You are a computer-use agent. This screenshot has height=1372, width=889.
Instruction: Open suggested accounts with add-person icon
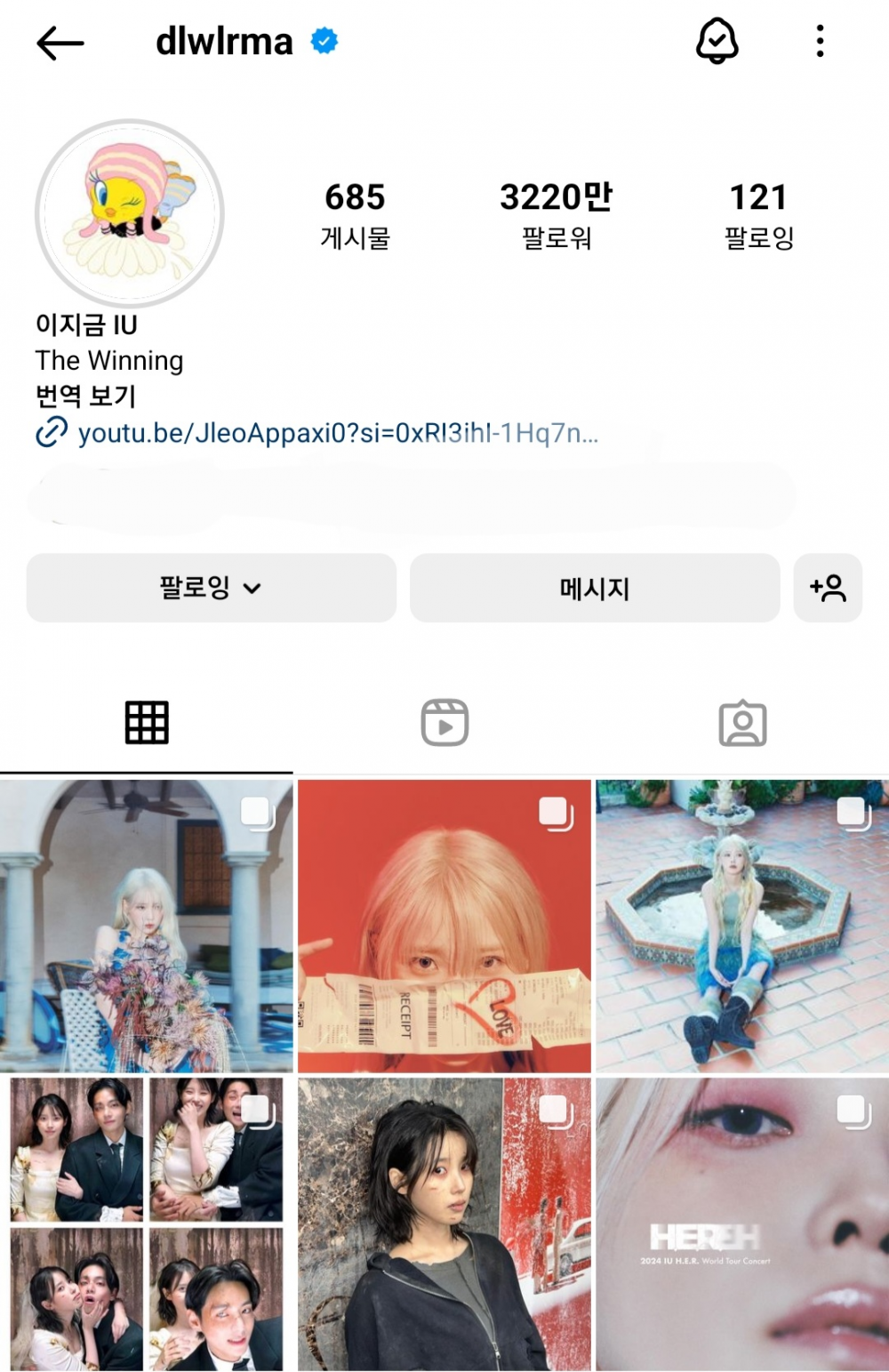(x=828, y=588)
